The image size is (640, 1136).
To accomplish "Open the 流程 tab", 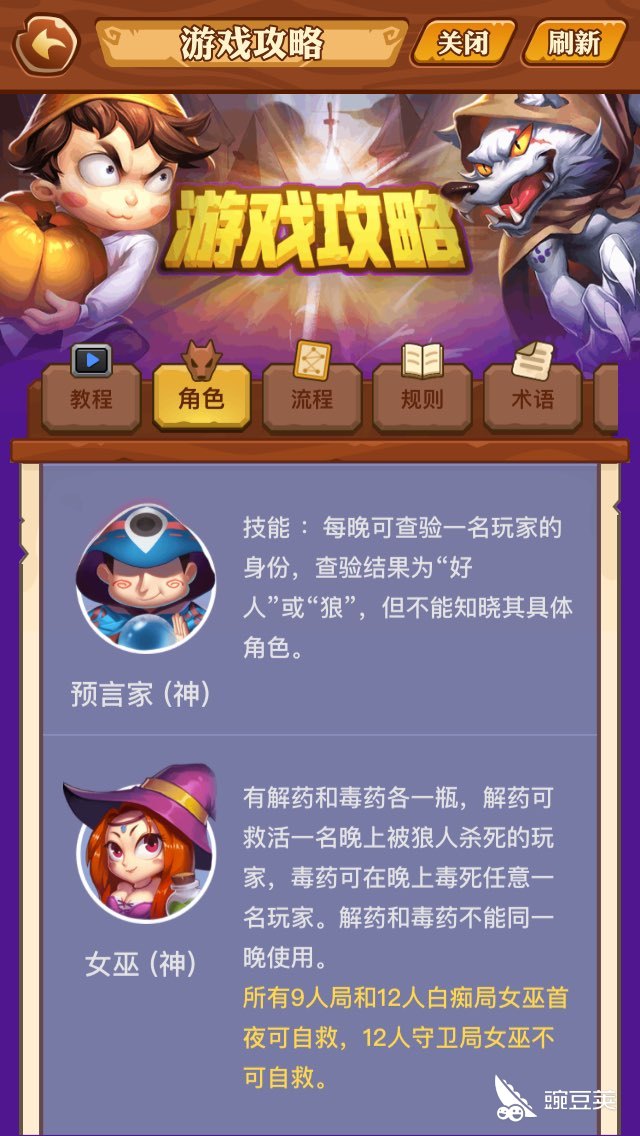I will (312, 397).
